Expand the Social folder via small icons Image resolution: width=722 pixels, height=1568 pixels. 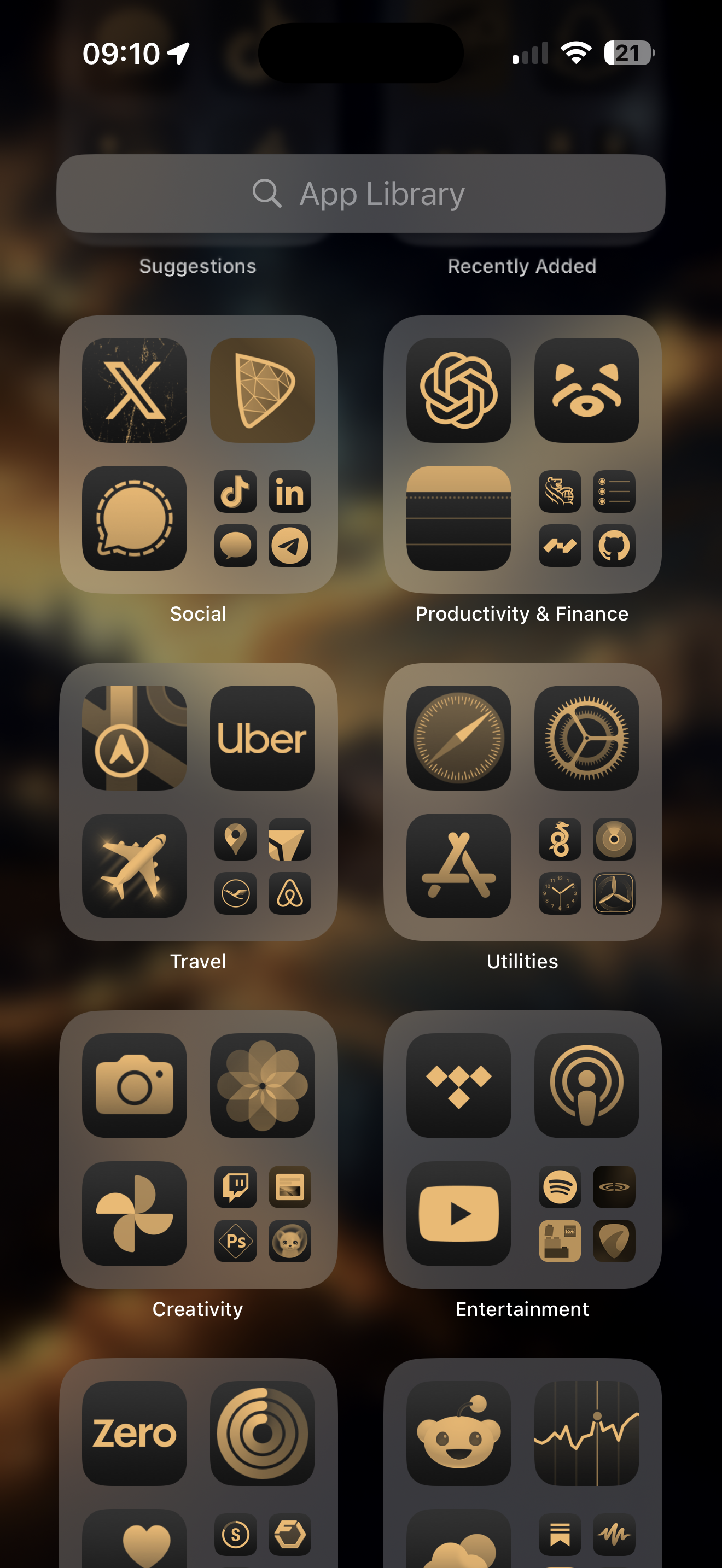click(263, 518)
